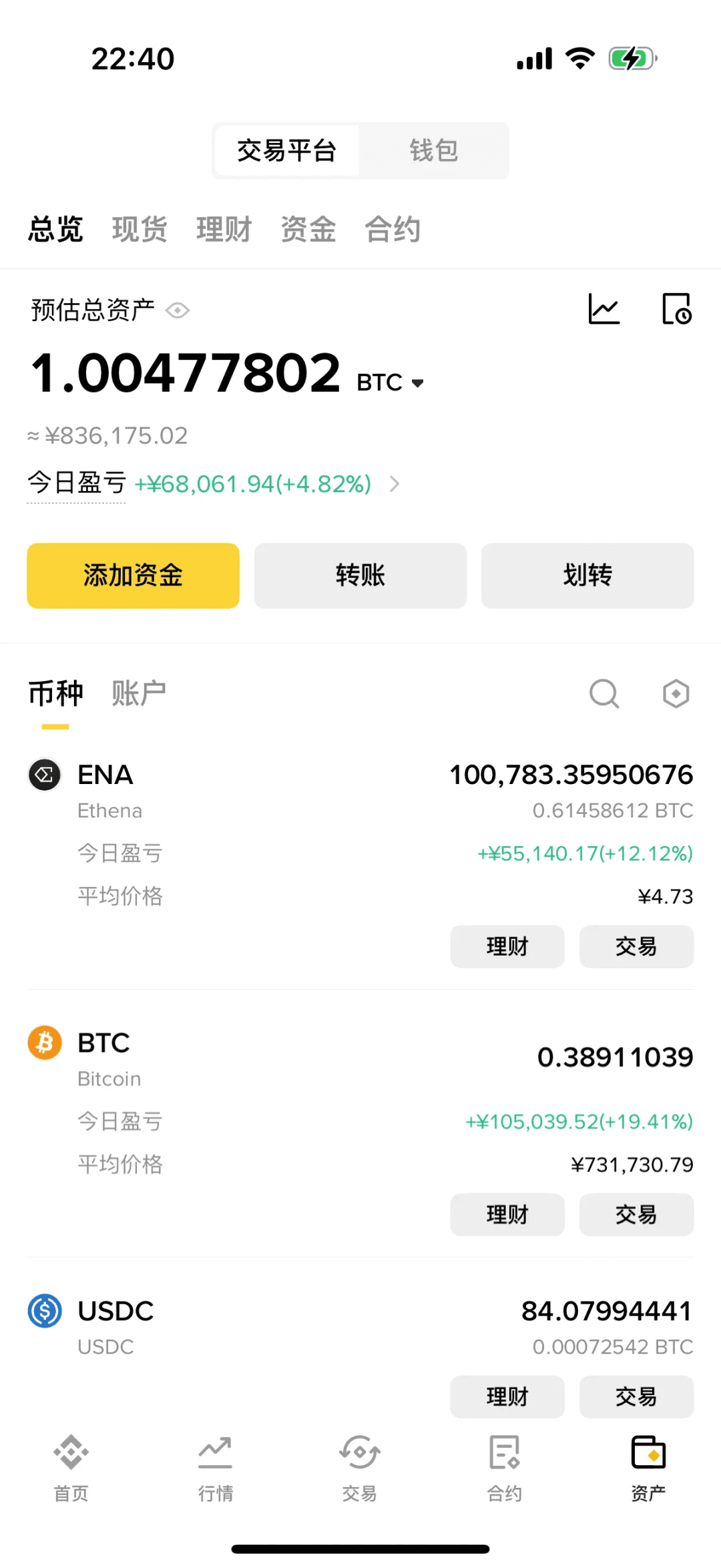Tap 理财 under BTC
This screenshot has height=1568, width=721.
(x=507, y=1214)
